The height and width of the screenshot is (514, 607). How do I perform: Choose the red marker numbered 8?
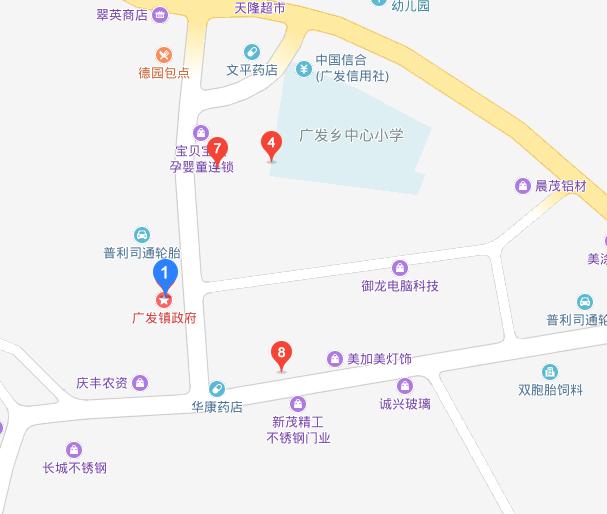click(283, 354)
